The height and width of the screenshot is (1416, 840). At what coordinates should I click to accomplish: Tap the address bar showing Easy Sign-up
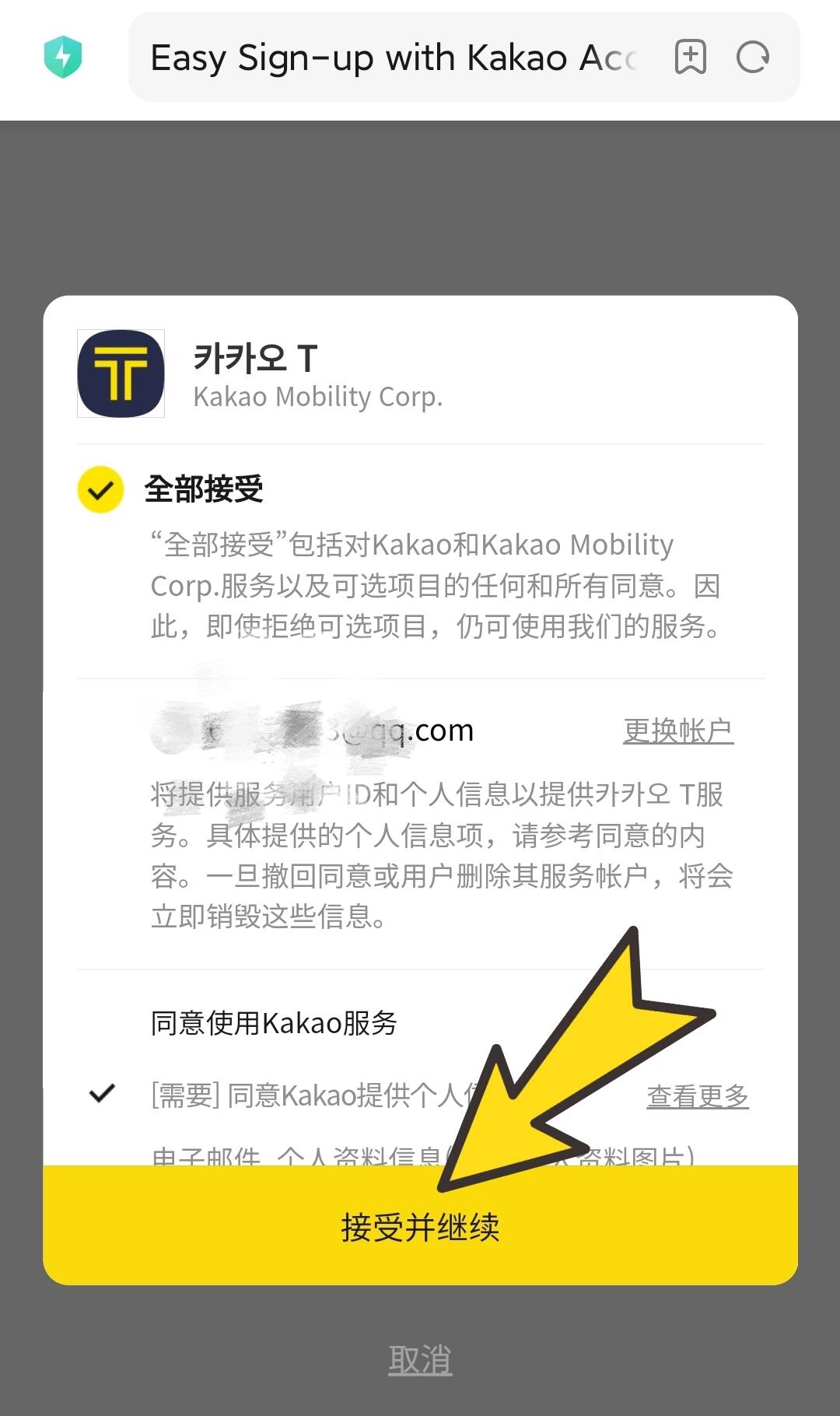(x=393, y=58)
